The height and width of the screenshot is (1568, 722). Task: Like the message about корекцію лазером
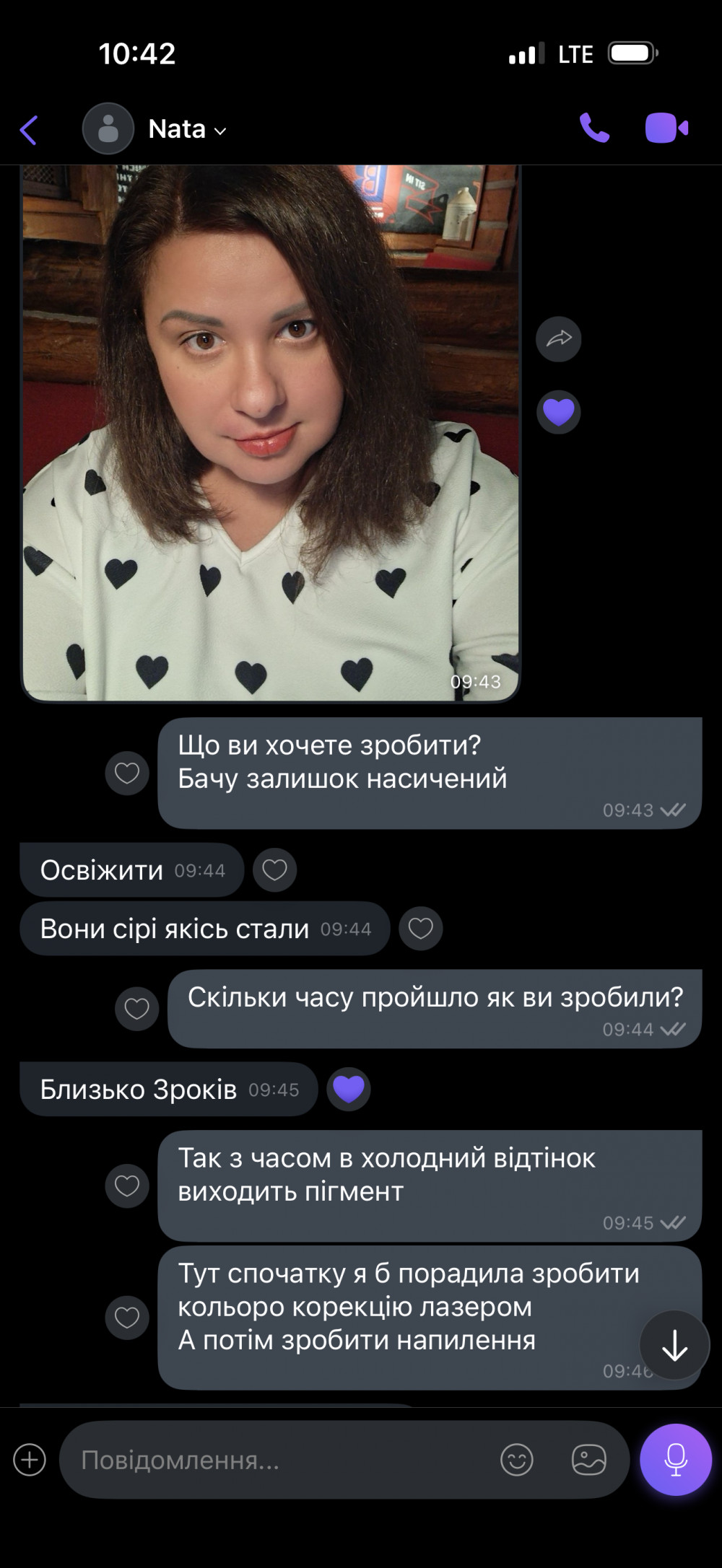click(x=127, y=1318)
